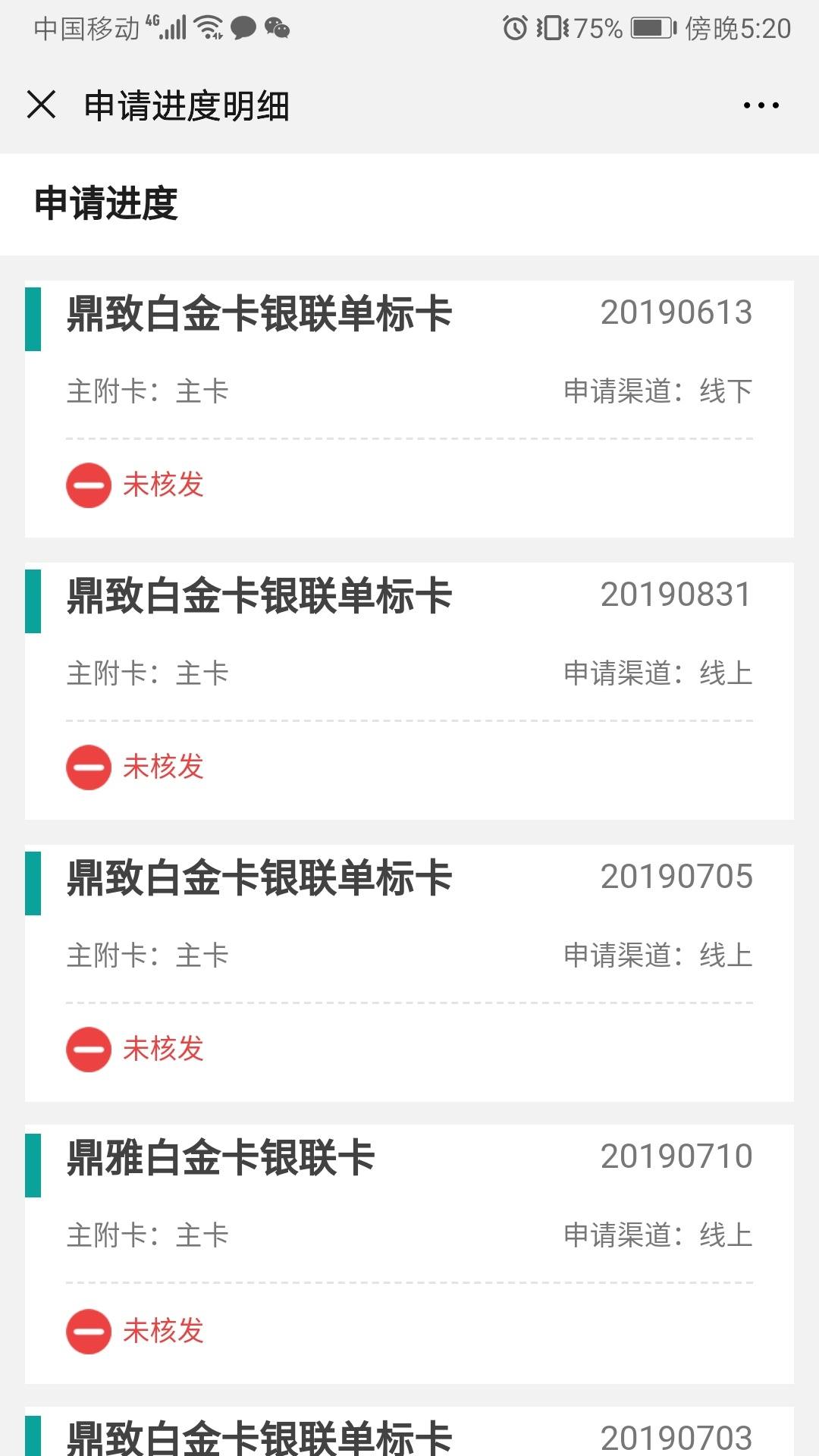This screenshot has width=819, height=1456.
Task: Close the 申请进度明细 page
Action: [42, 105]
